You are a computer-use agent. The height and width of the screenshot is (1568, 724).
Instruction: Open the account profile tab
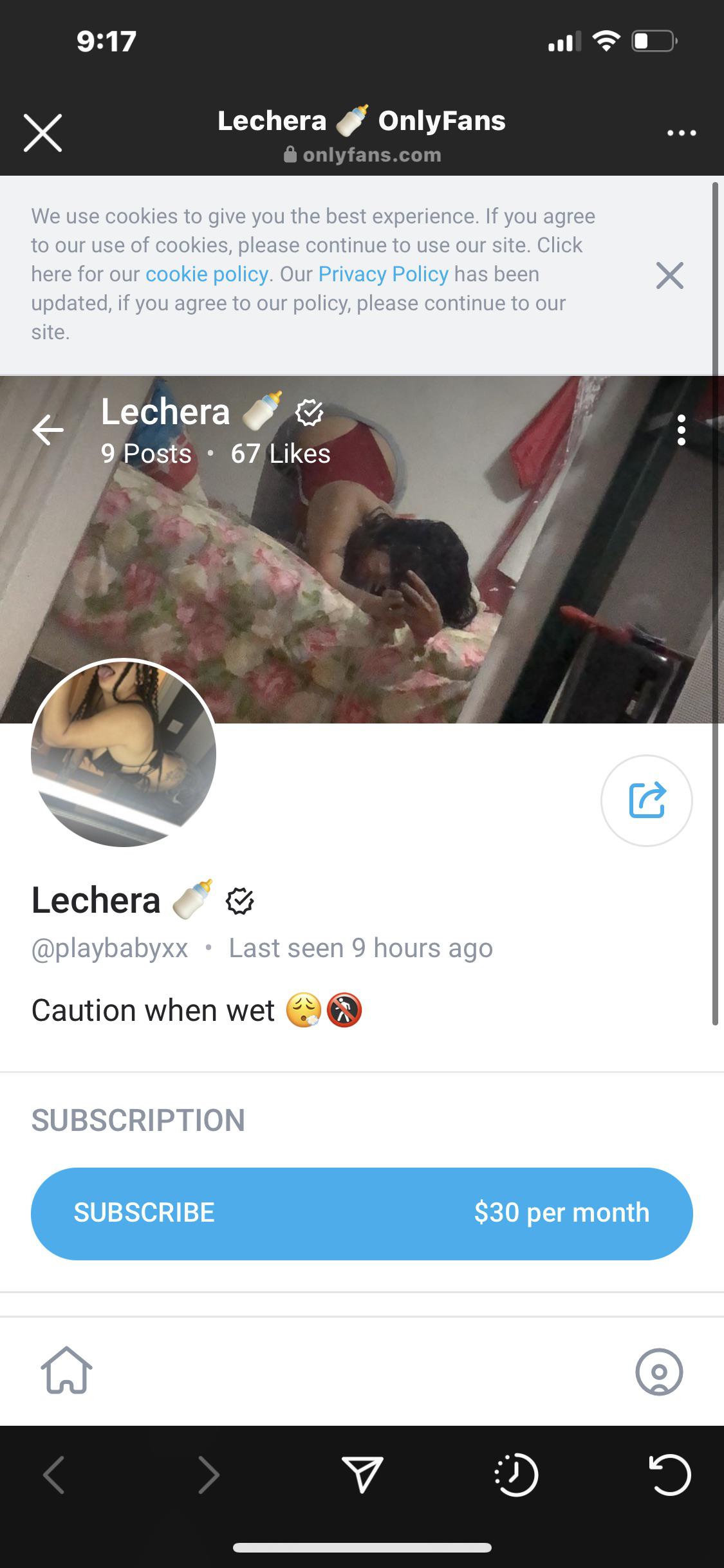pyautogui.click(x=658, y=1372)
